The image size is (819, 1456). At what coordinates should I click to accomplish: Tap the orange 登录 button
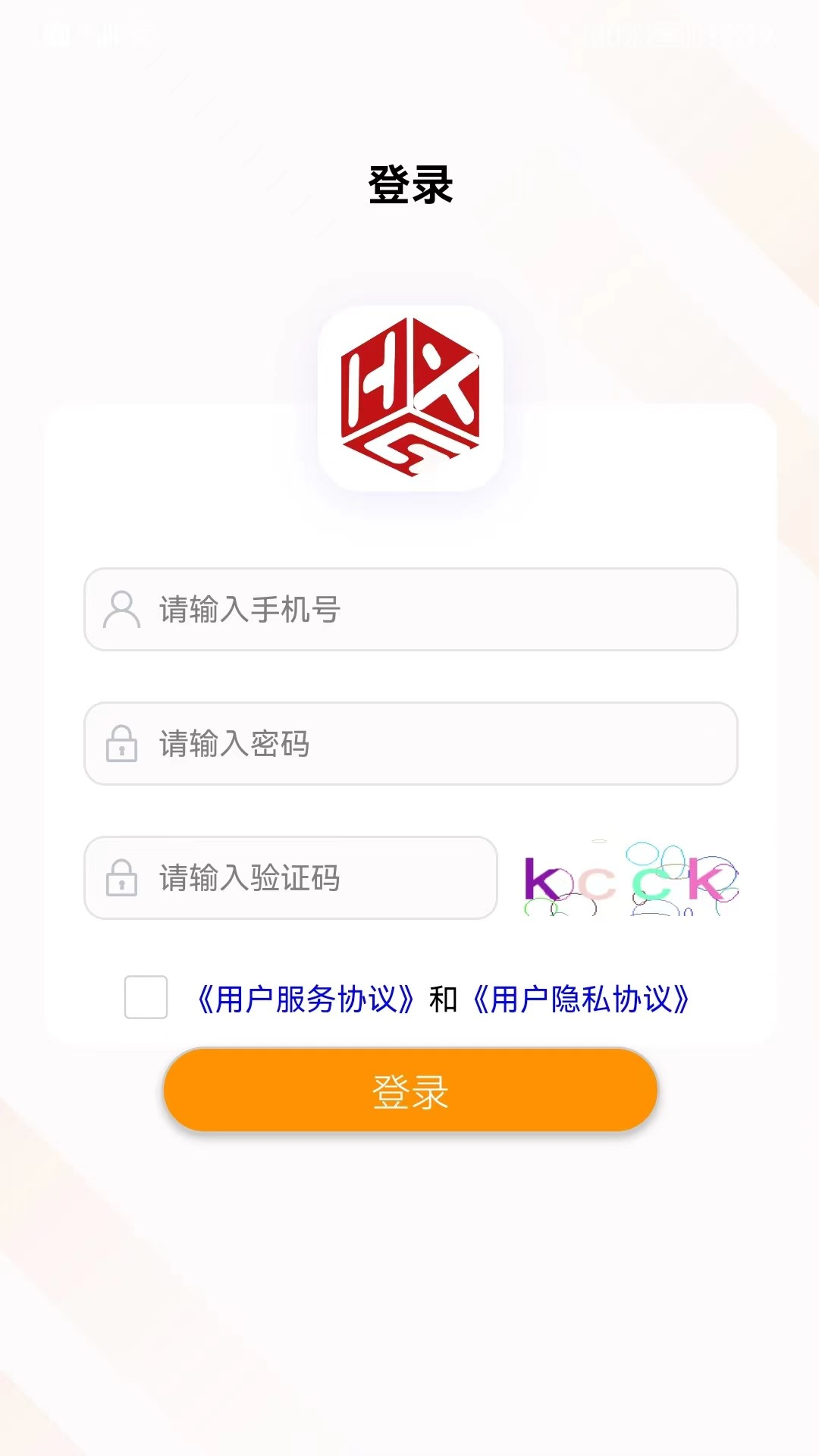[x=410, y=1090]
